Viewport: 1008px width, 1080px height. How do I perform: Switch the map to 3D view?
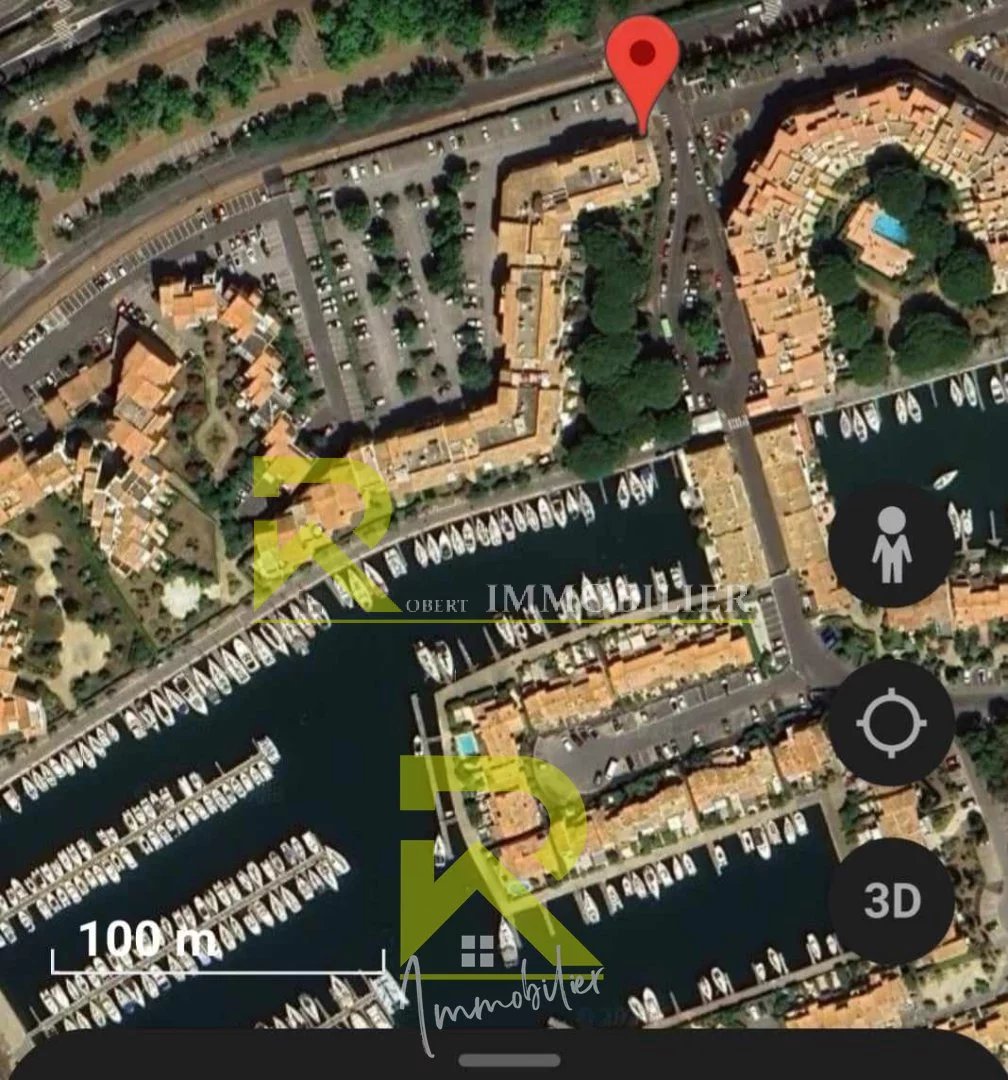[890, 900]
